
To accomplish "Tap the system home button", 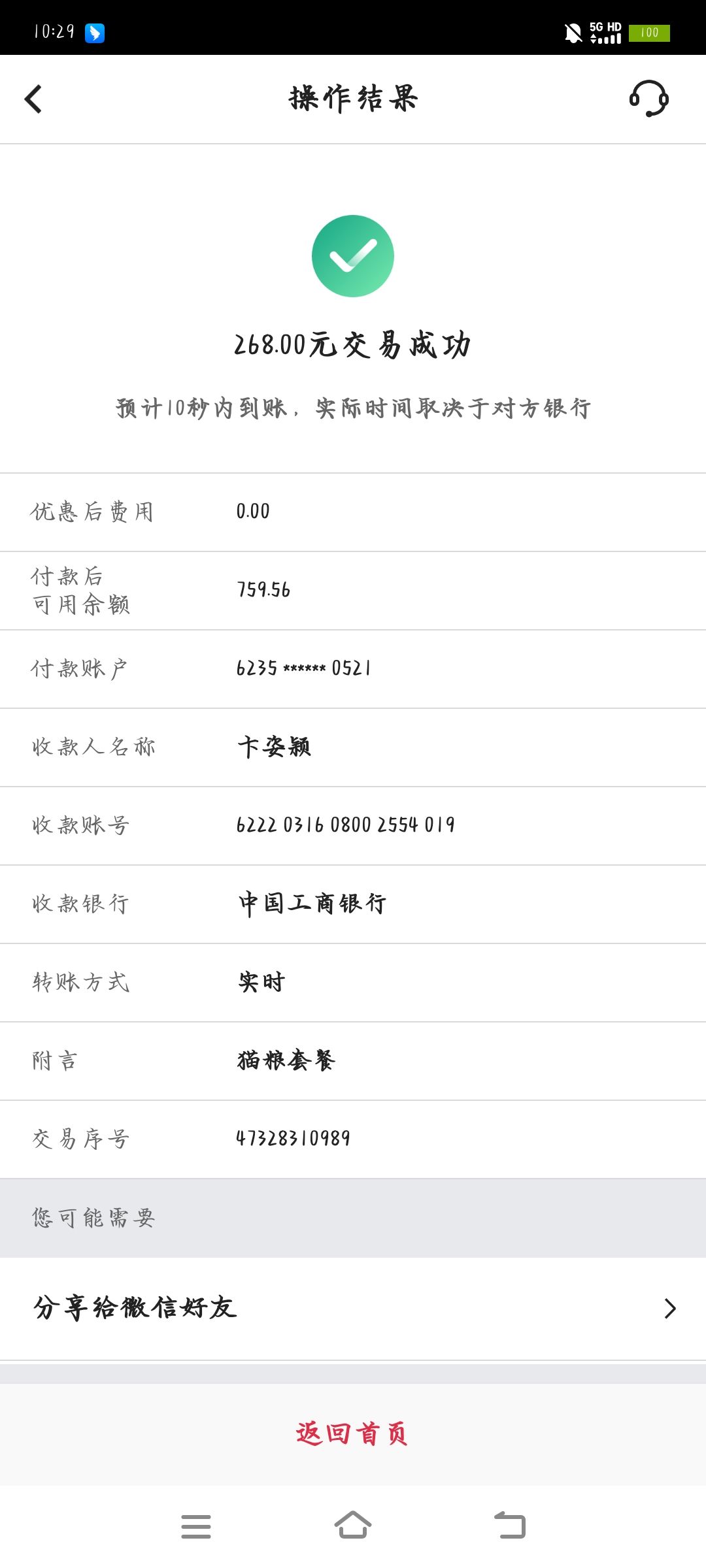I will (353, 1526).
